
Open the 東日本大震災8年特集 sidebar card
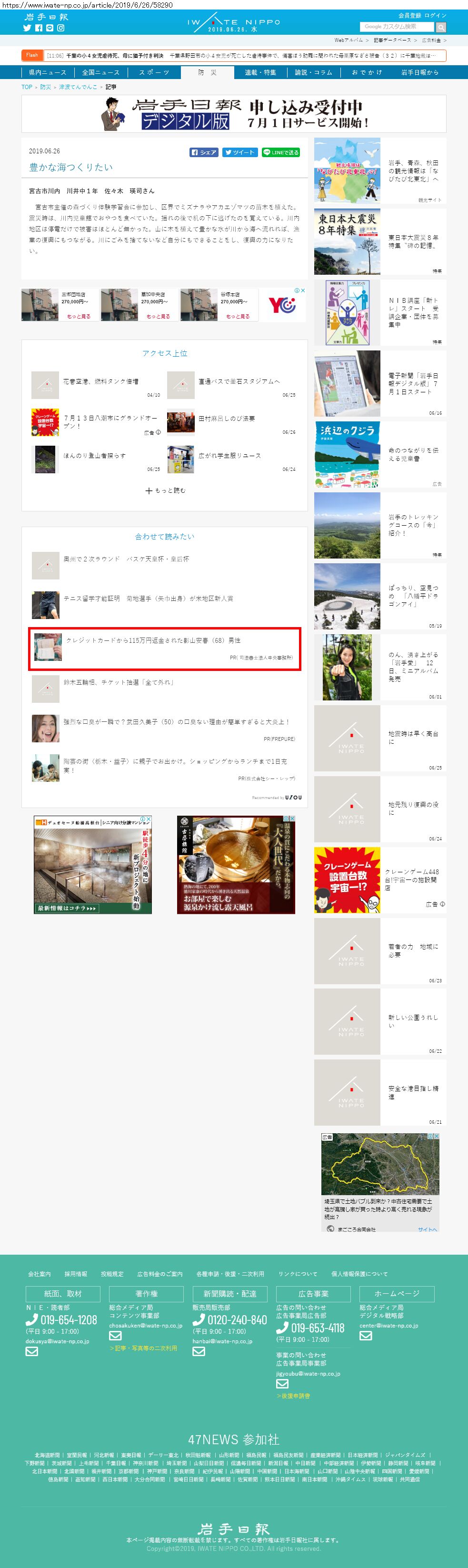(x=380, y=242)
